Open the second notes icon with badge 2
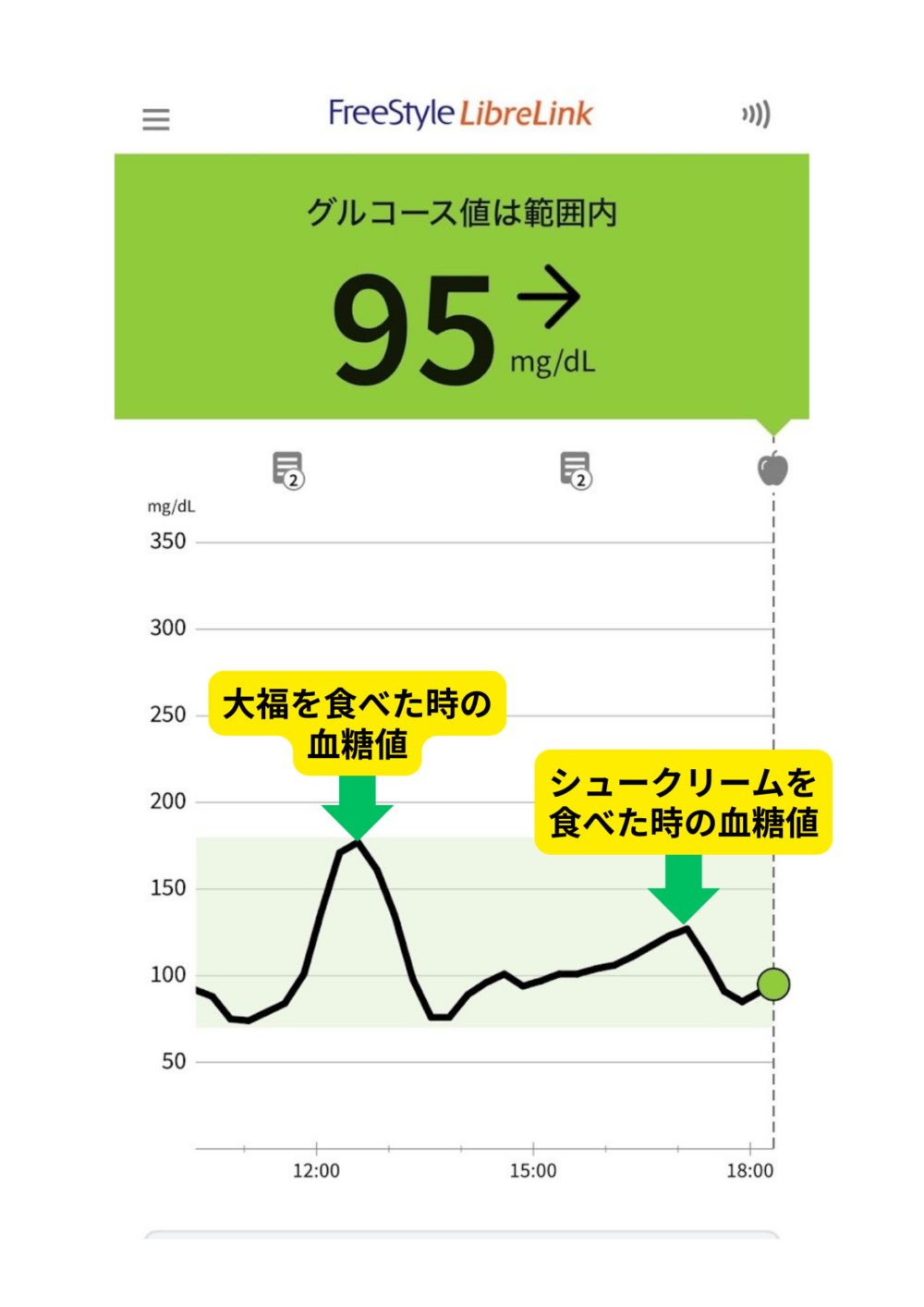This screenshot has width=924, height=1307. [577, 470]
